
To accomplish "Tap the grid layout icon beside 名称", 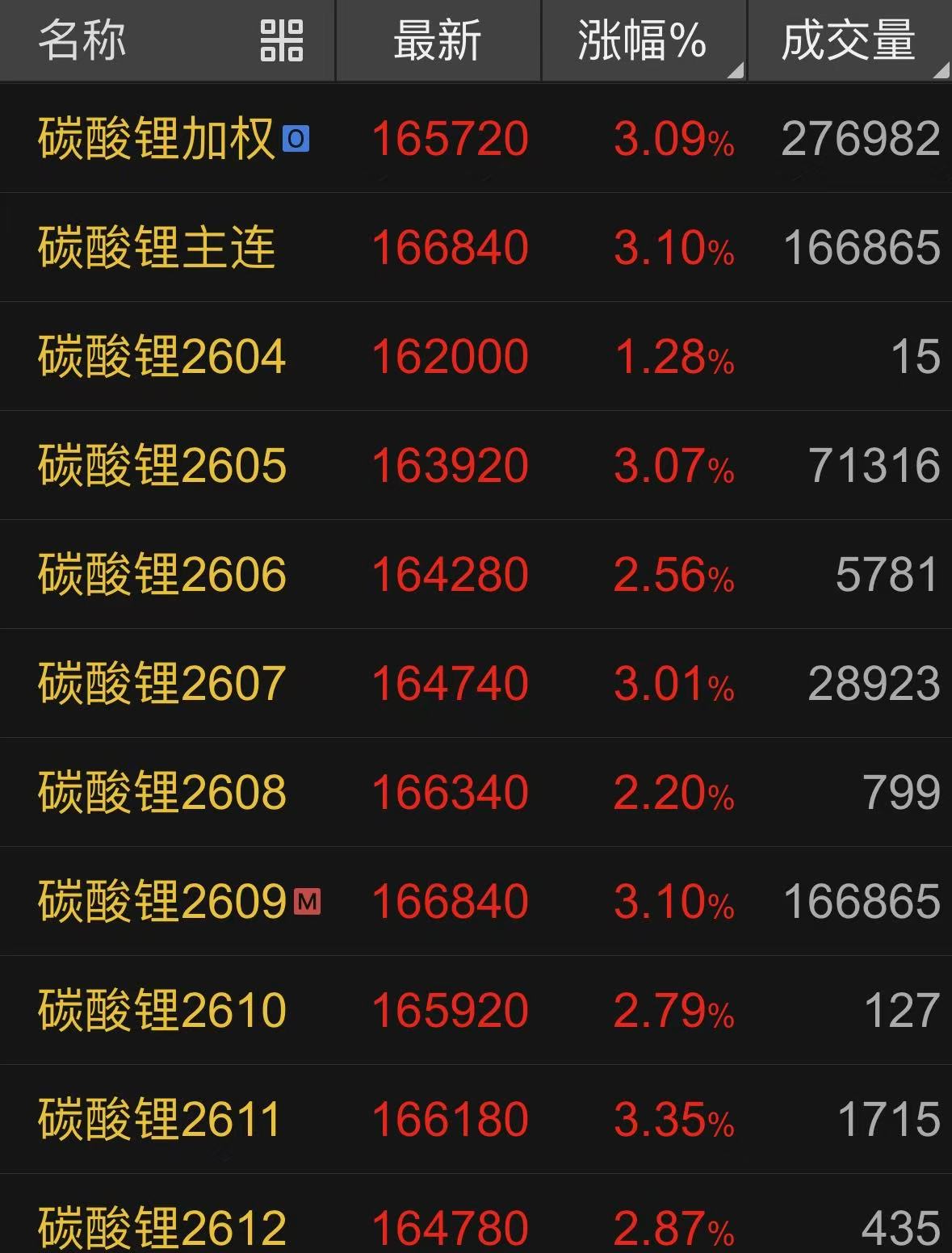I will tap(281, 40).
